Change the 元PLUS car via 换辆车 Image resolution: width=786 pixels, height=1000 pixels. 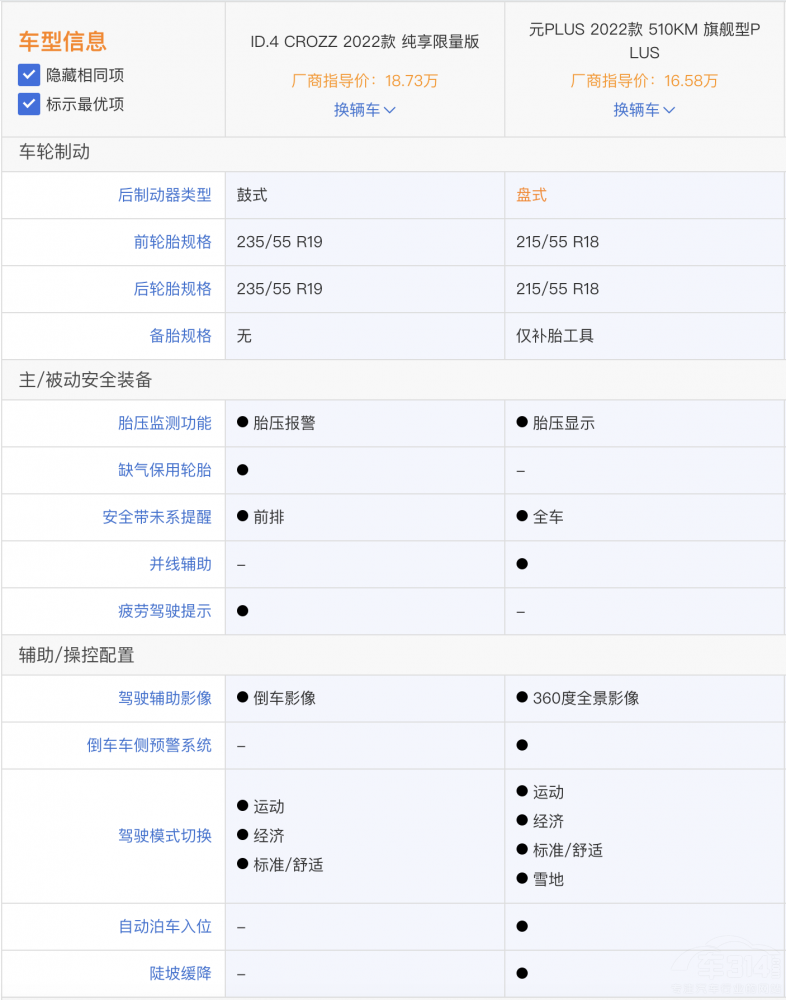click(x=644, y=110)
